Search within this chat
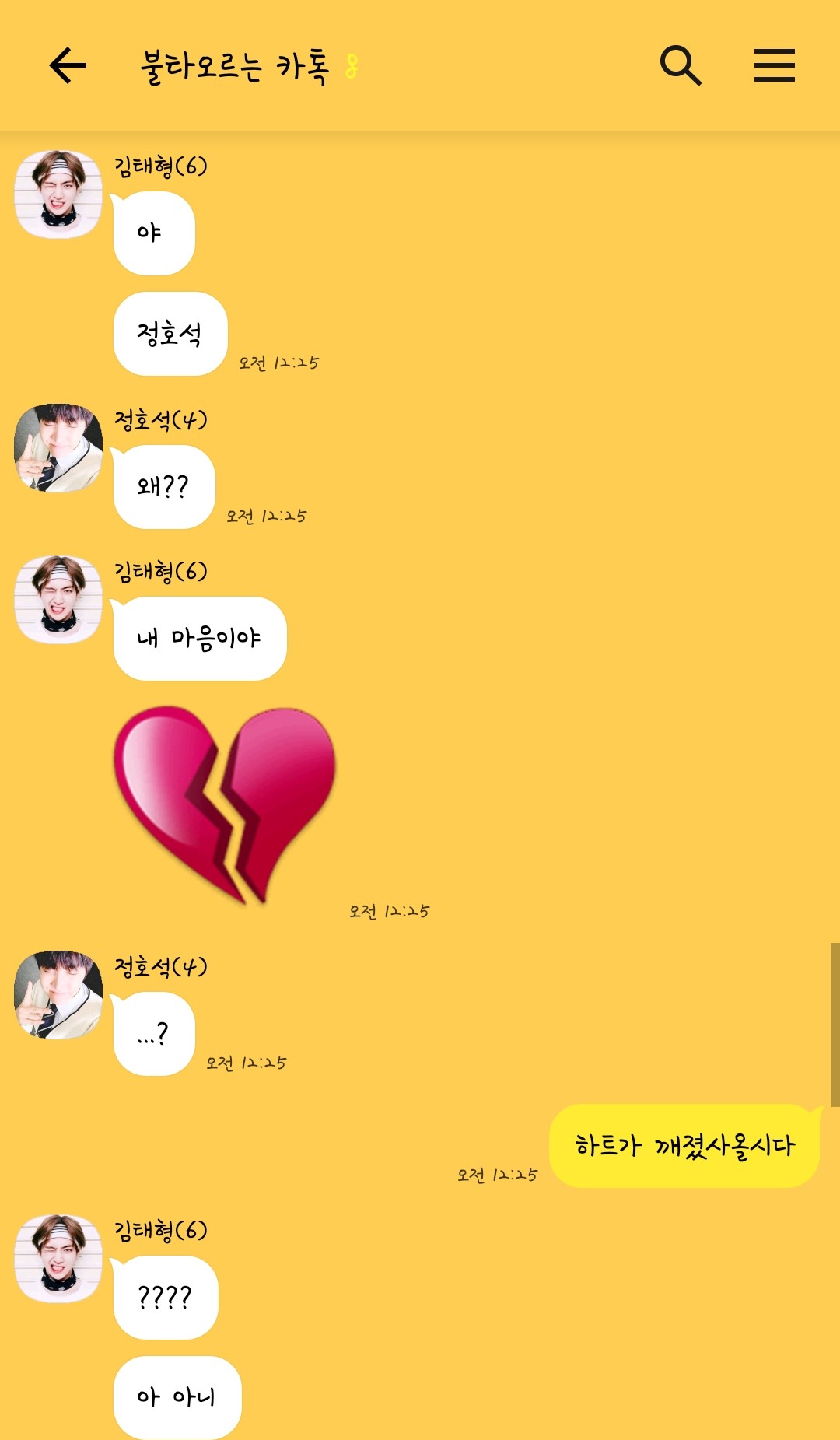 point(681,65)
